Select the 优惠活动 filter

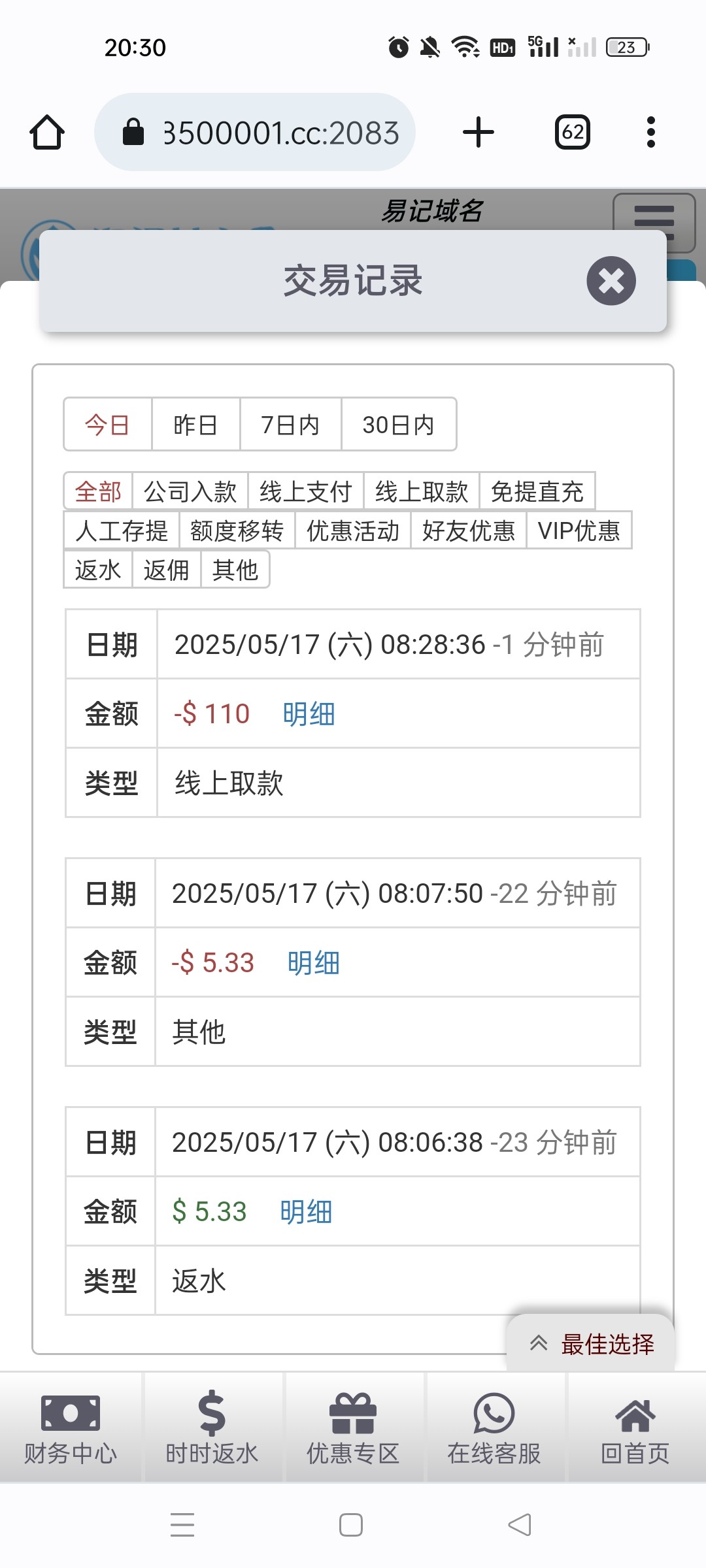352,531
